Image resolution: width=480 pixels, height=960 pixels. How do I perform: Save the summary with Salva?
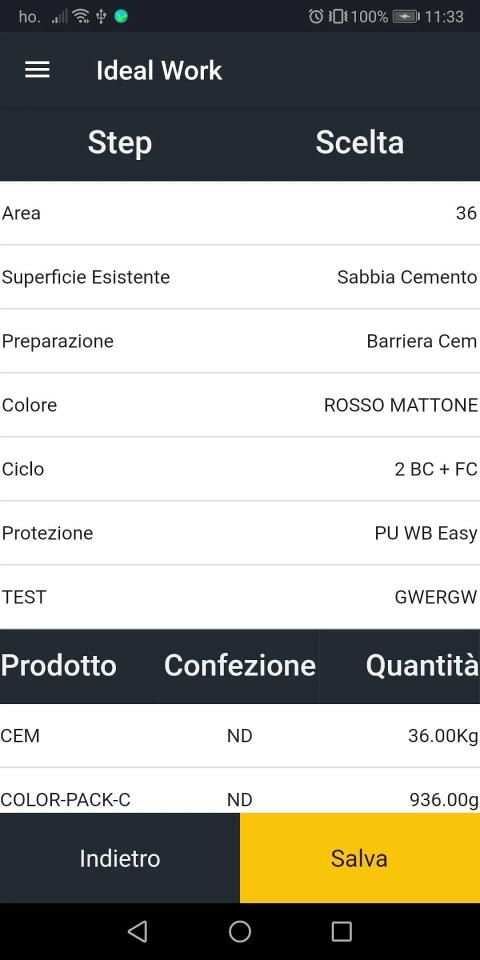(360, 858)
